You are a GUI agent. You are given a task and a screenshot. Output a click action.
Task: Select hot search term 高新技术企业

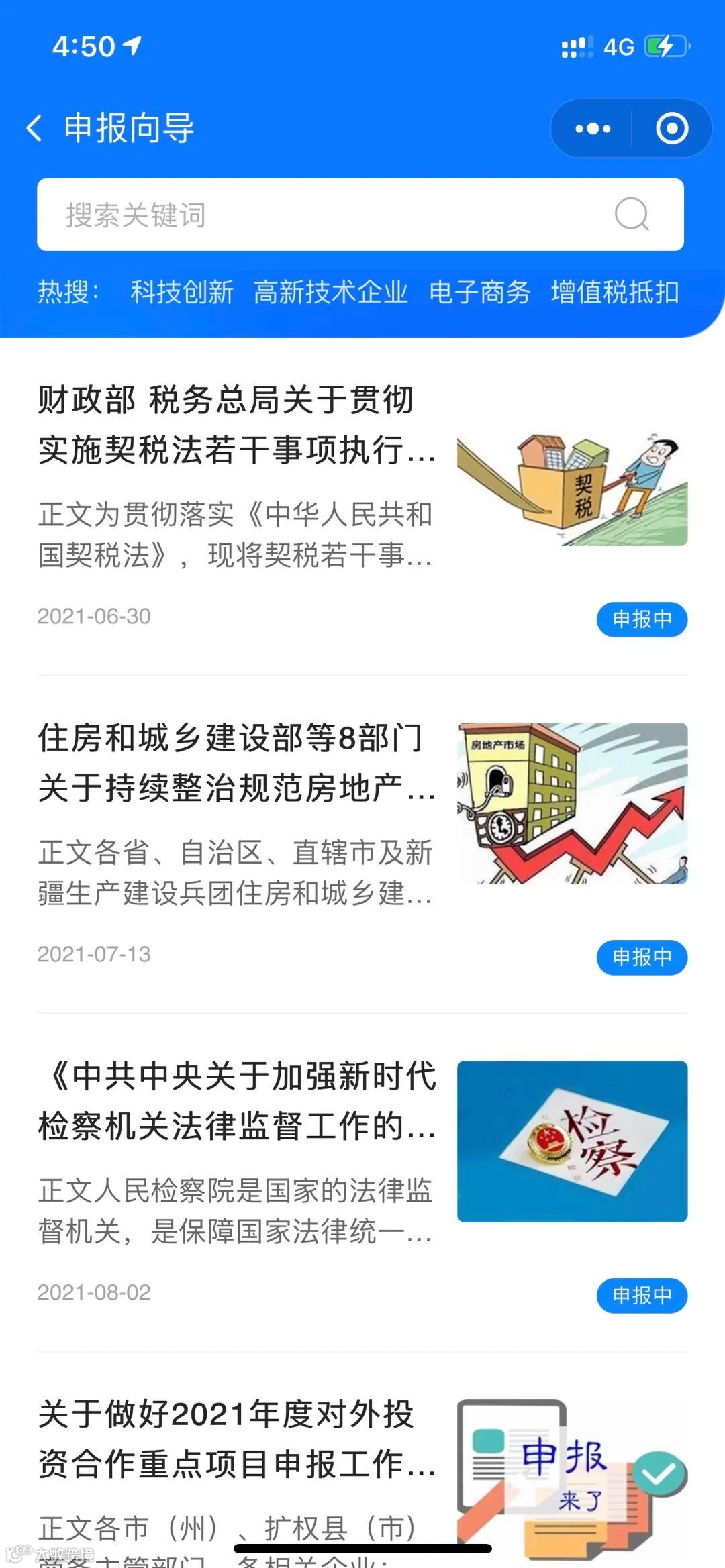(330, 293)
